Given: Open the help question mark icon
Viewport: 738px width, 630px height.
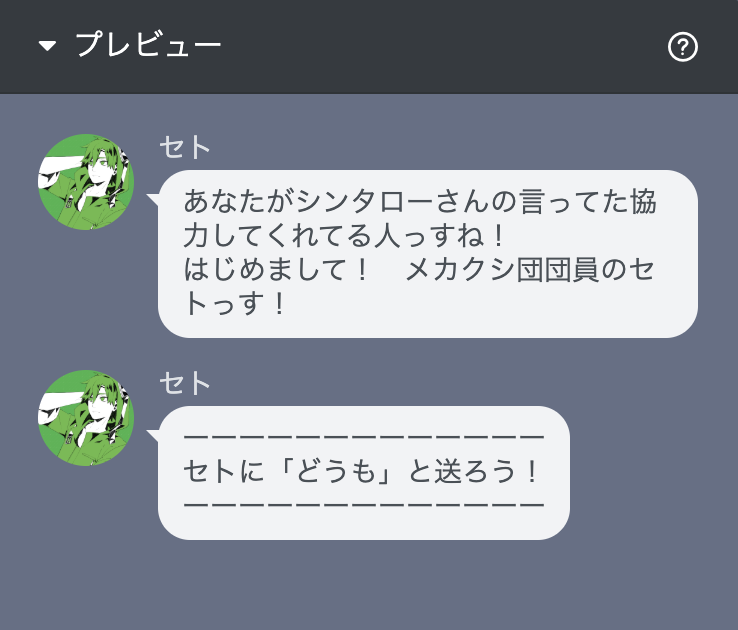Looking at the screenshot, I should (x=682, y=47).
